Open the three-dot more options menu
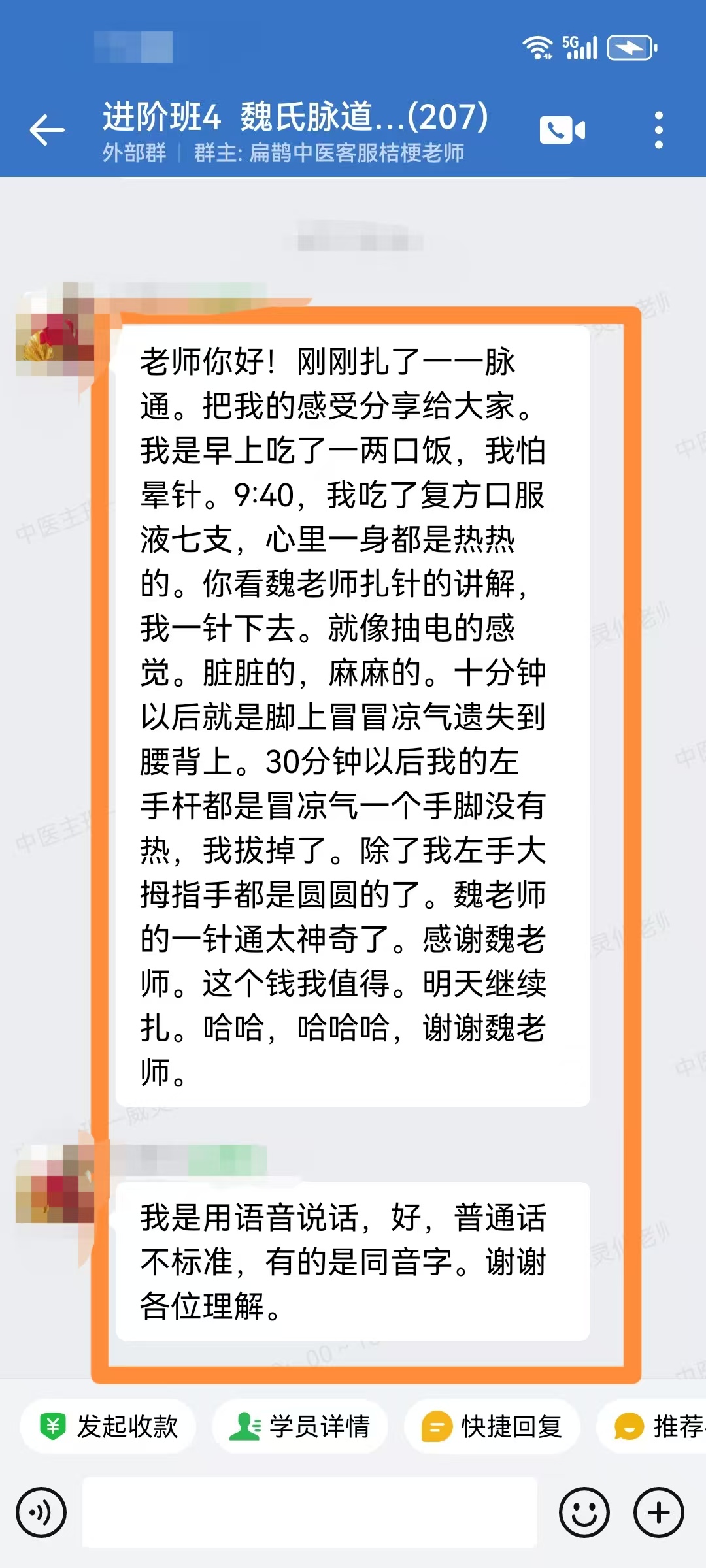 (x=660, y=128)
